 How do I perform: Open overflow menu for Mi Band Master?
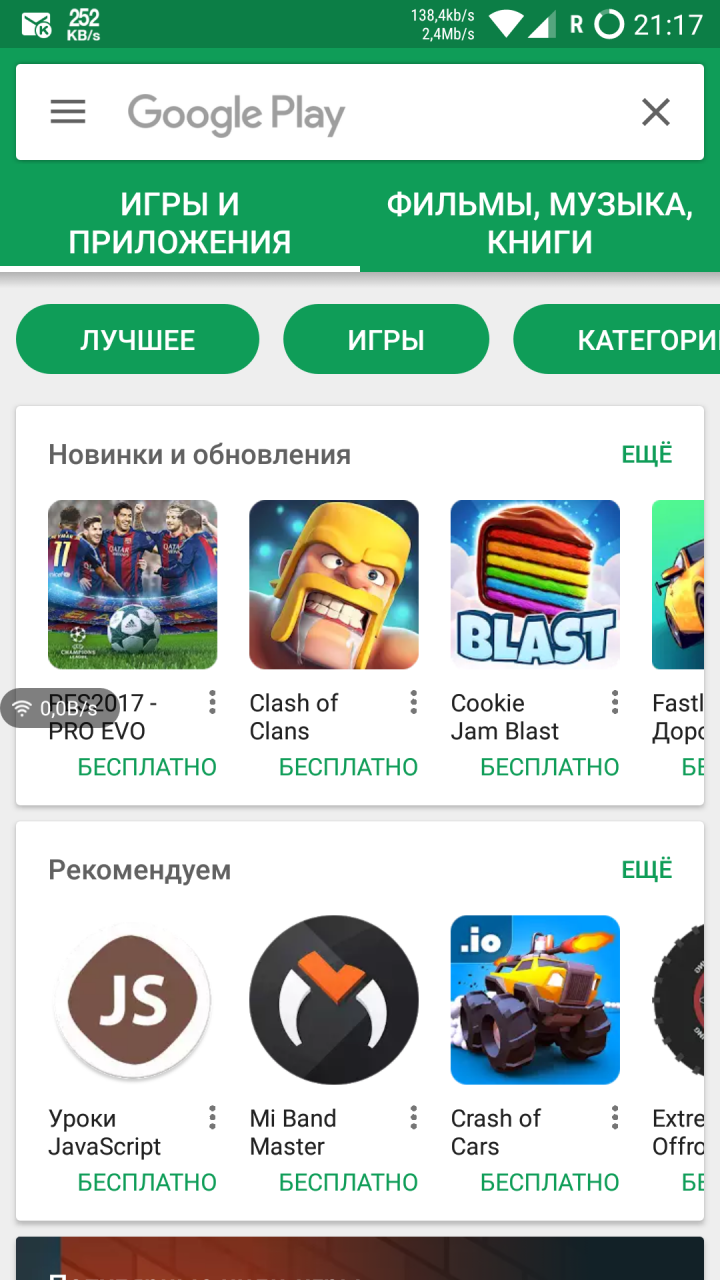click(413, 1118)
